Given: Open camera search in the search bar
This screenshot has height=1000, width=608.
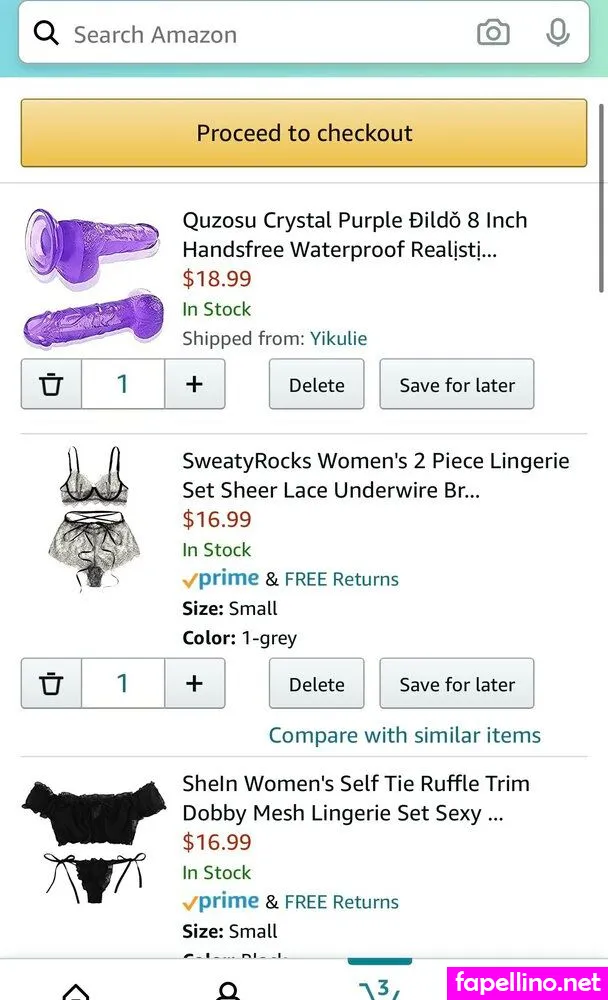Looking at the screenshot, I should (x=492, y=34).
